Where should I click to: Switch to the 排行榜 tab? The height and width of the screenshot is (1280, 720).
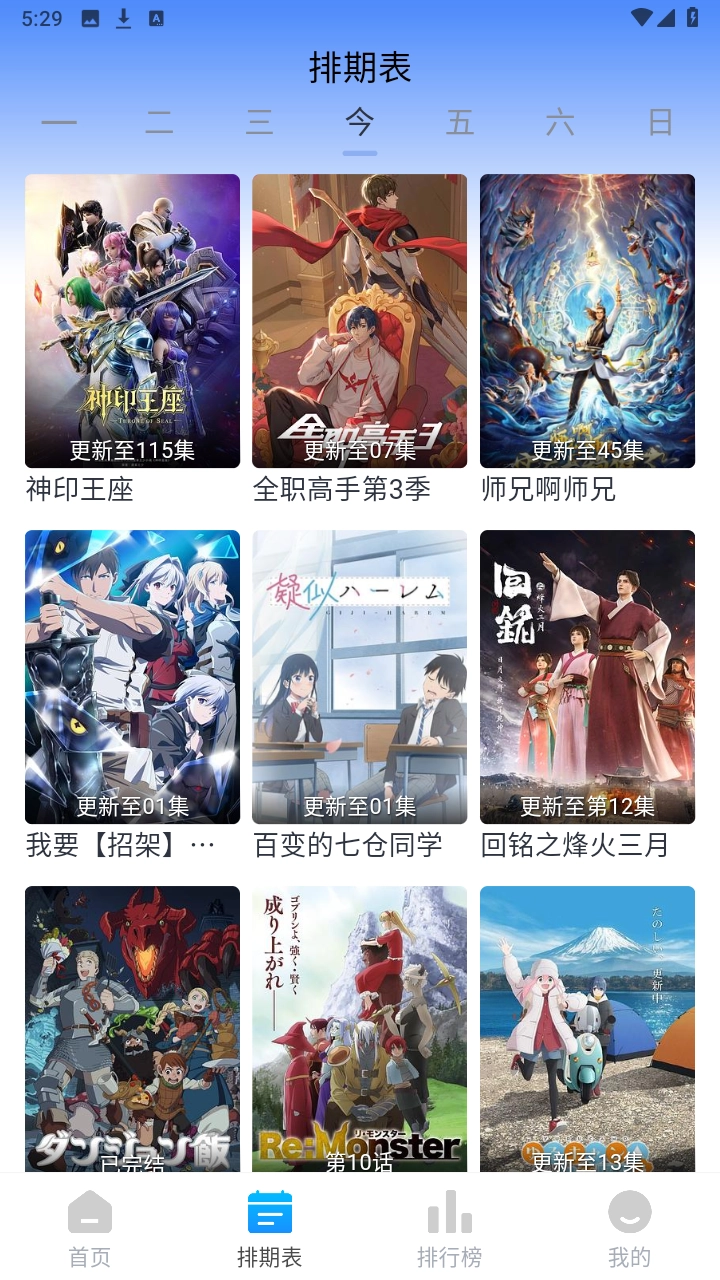[450, 1228]
